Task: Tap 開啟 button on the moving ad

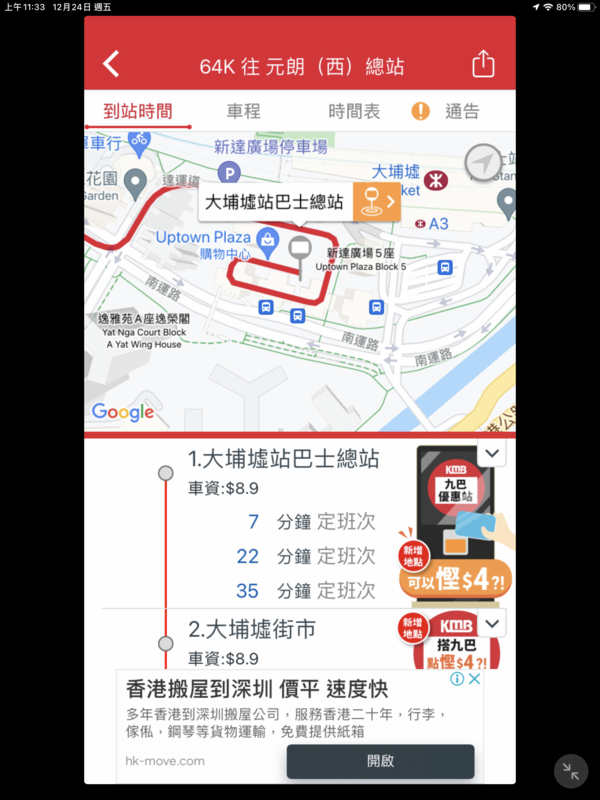Action: click(x=380, y=761)
